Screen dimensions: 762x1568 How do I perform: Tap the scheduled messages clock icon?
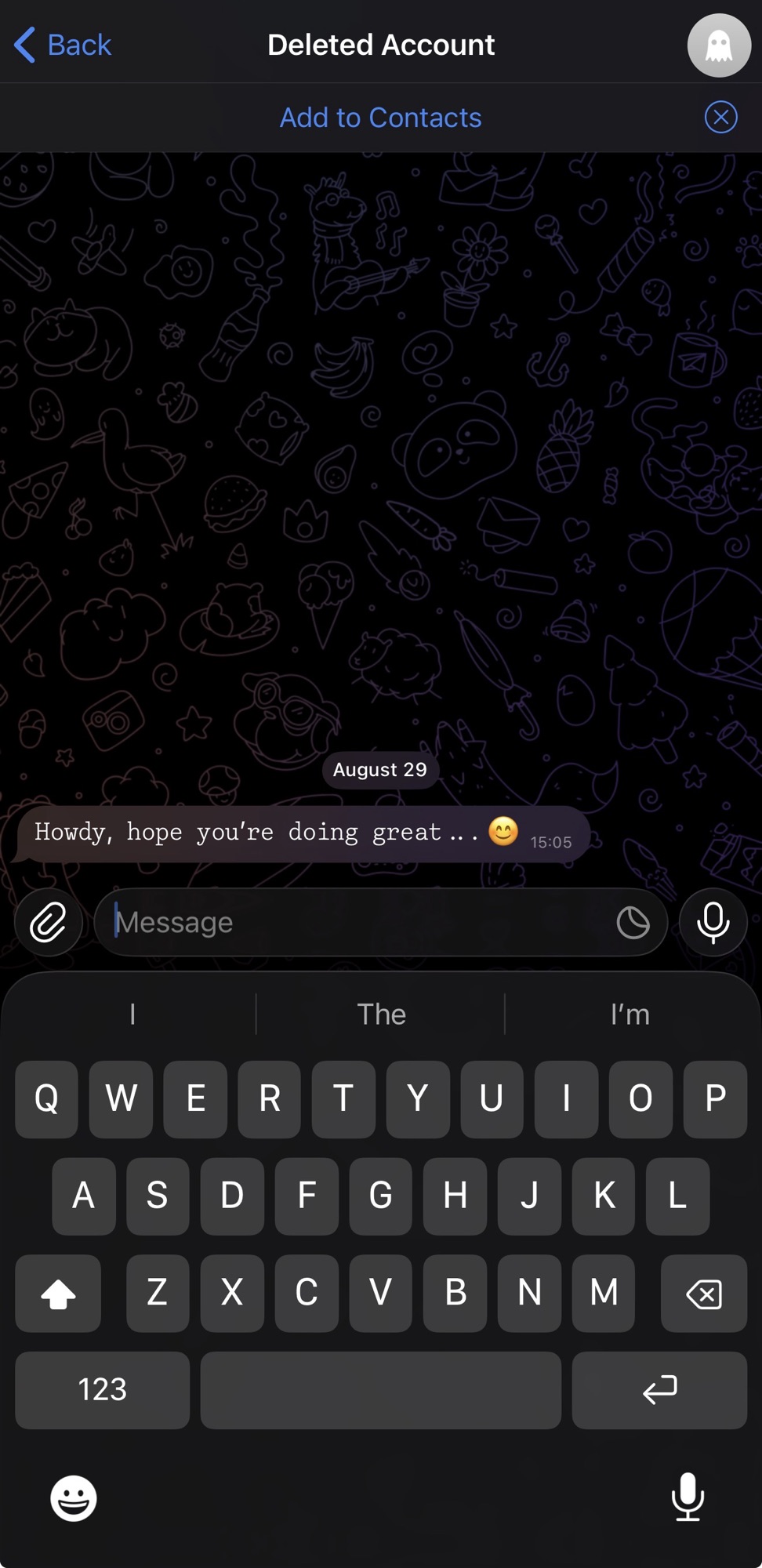[633, 923]
